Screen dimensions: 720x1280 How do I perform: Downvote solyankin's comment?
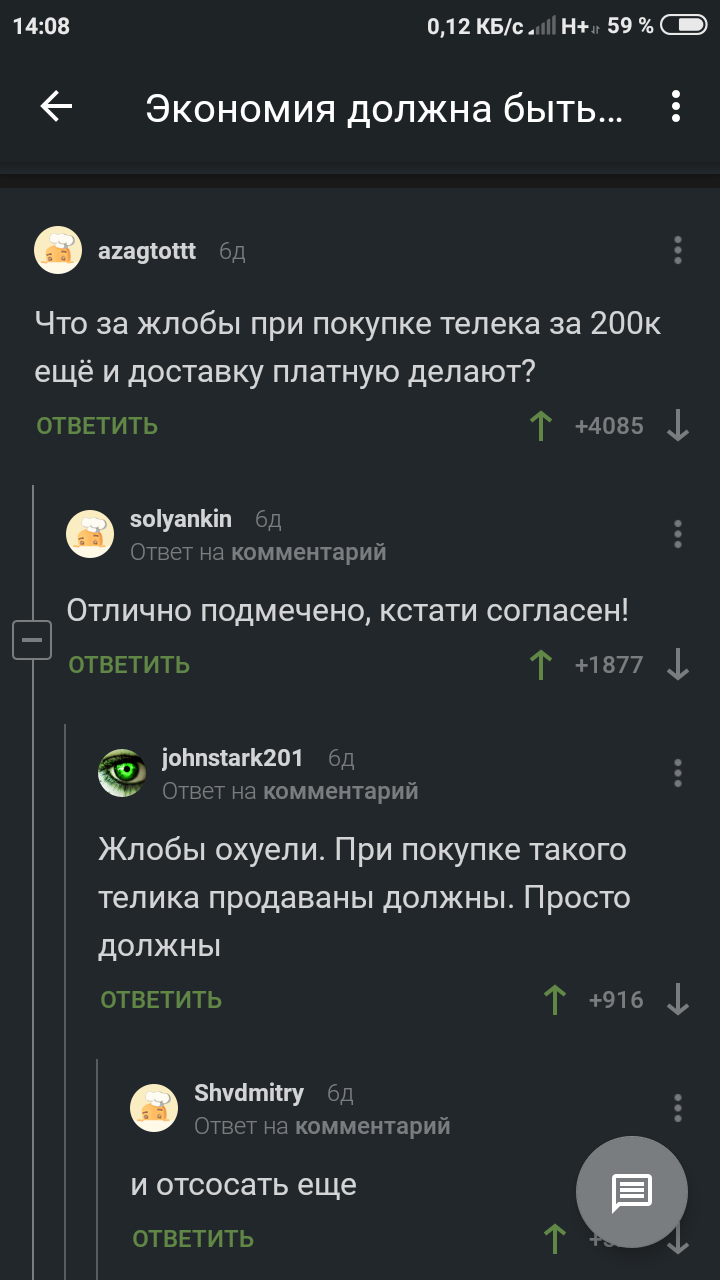(678, 665)
